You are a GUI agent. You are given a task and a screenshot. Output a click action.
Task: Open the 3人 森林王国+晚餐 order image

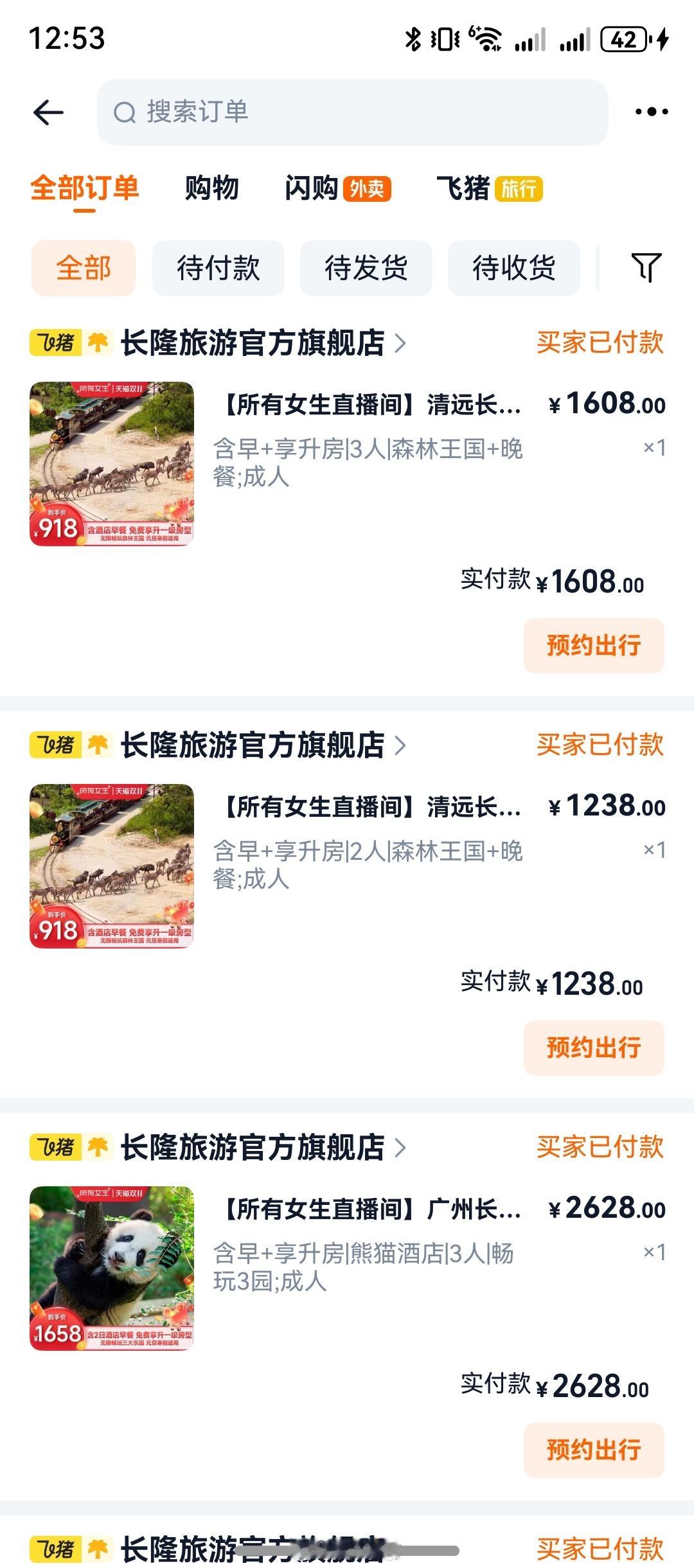coord(112,463)
